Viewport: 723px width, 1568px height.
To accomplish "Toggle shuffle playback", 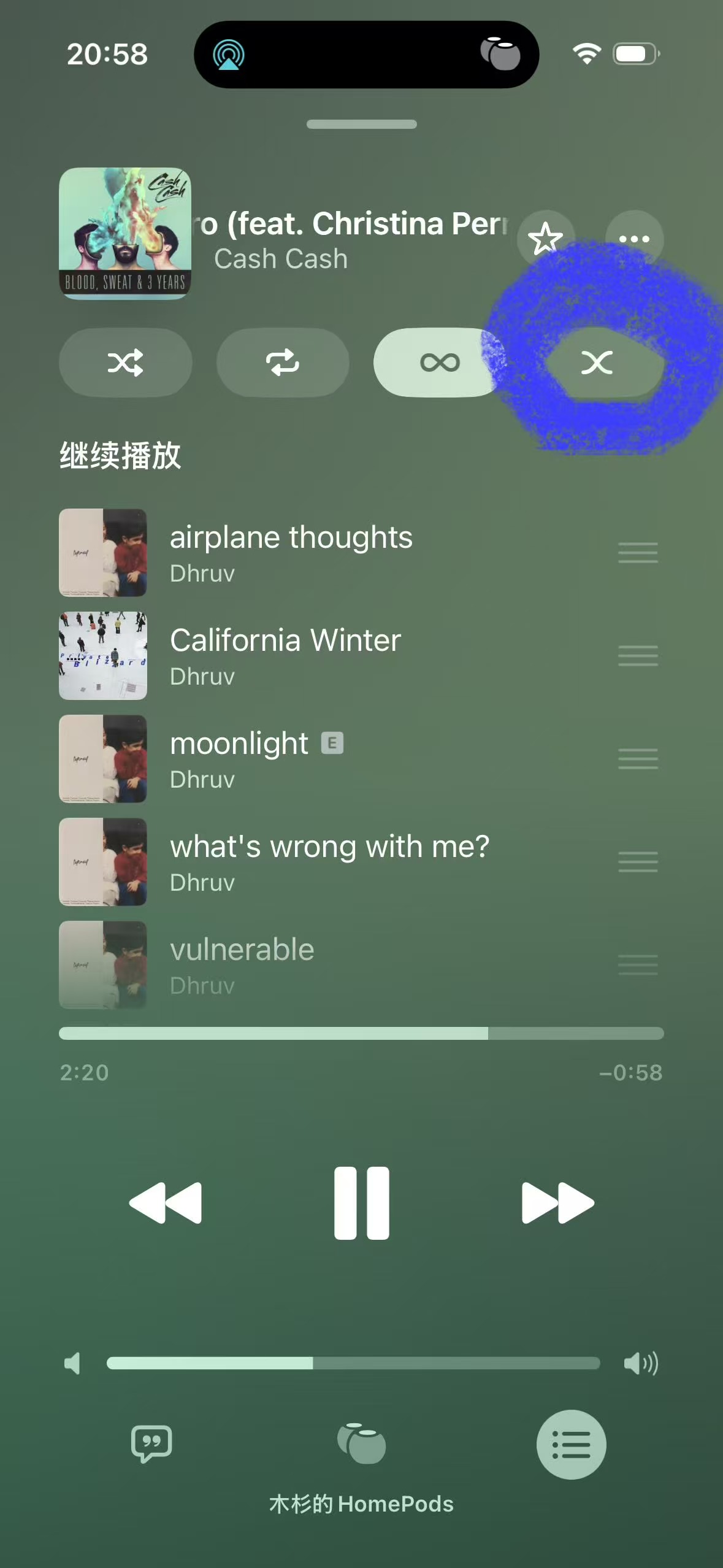I will tap(125, 363).
